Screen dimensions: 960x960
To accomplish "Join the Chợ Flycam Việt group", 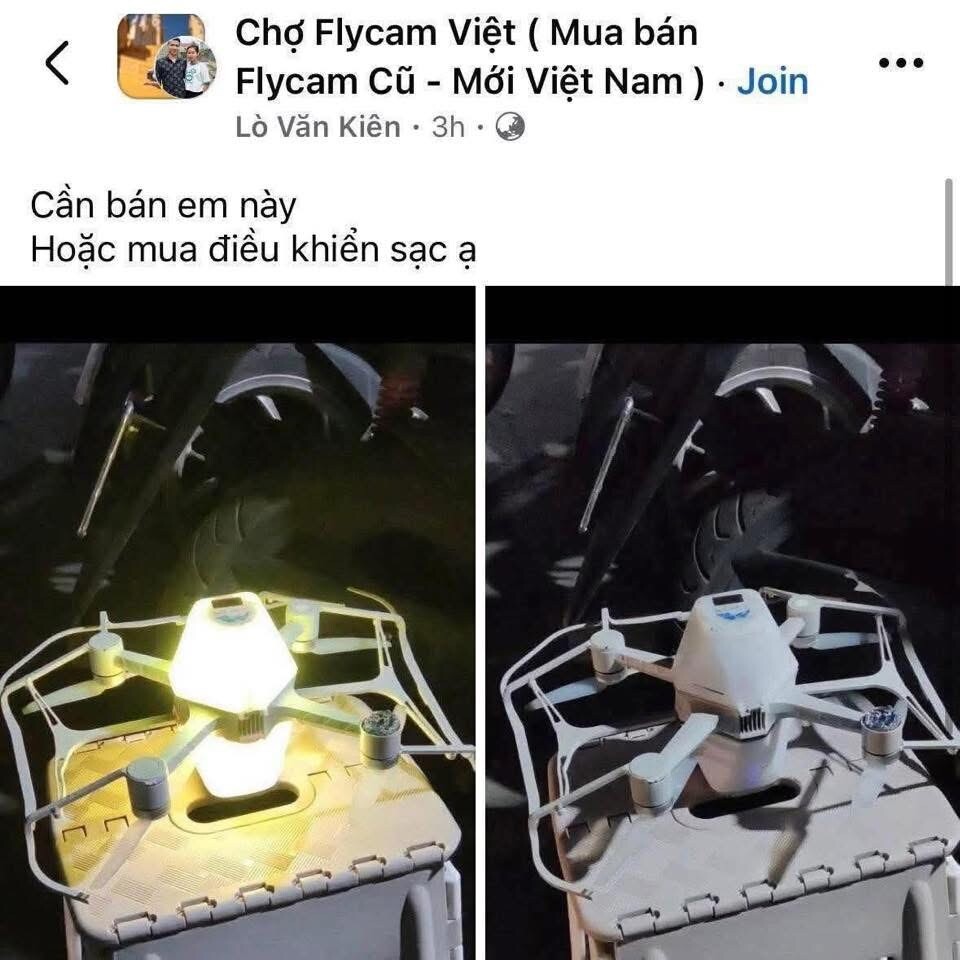I will click(772, 82).
